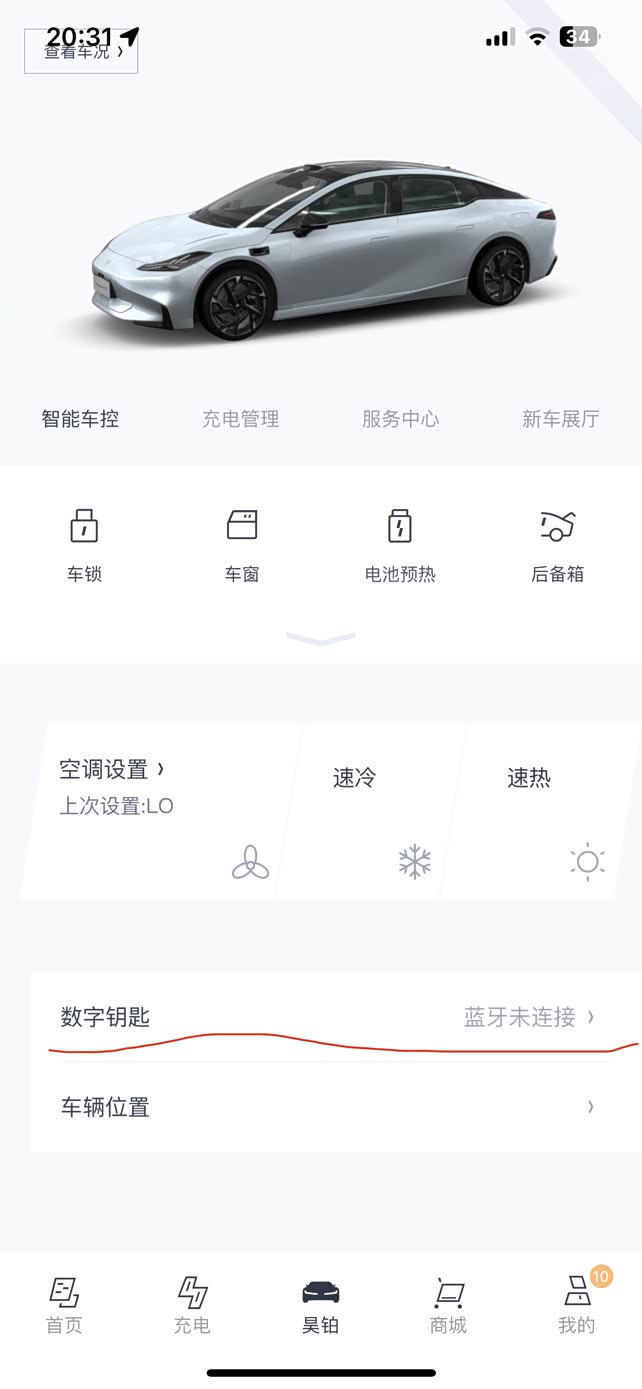This screenshot has height=1389, width=642.
Task: Switch to the 新车展厅 tab
Action: 560,419
